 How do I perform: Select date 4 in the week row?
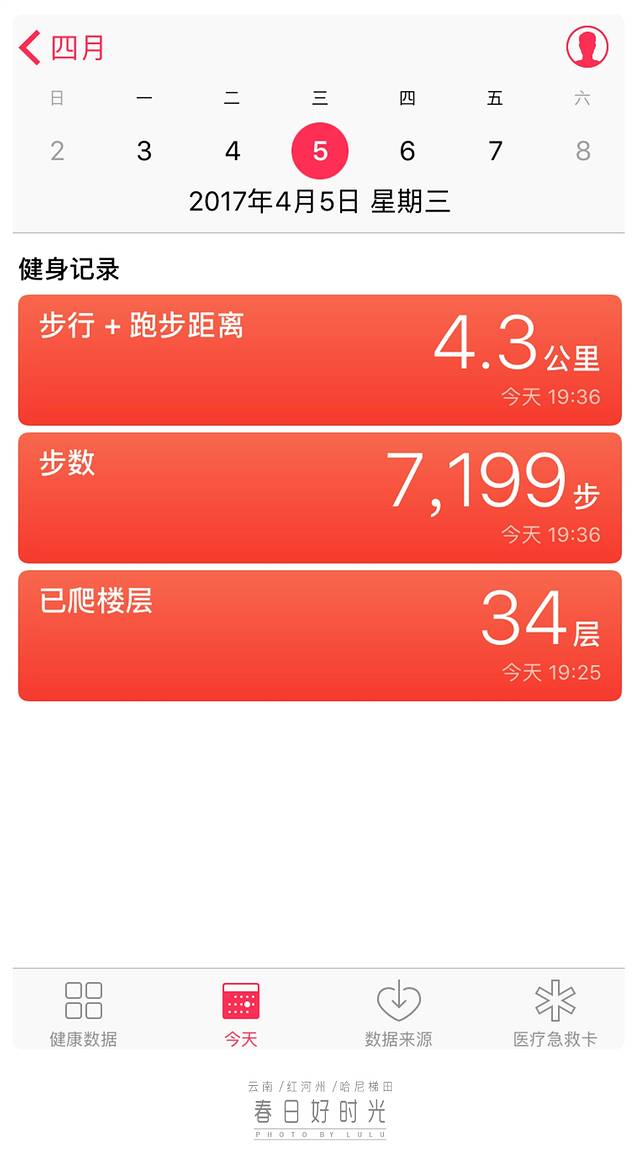tap(232, 151)
